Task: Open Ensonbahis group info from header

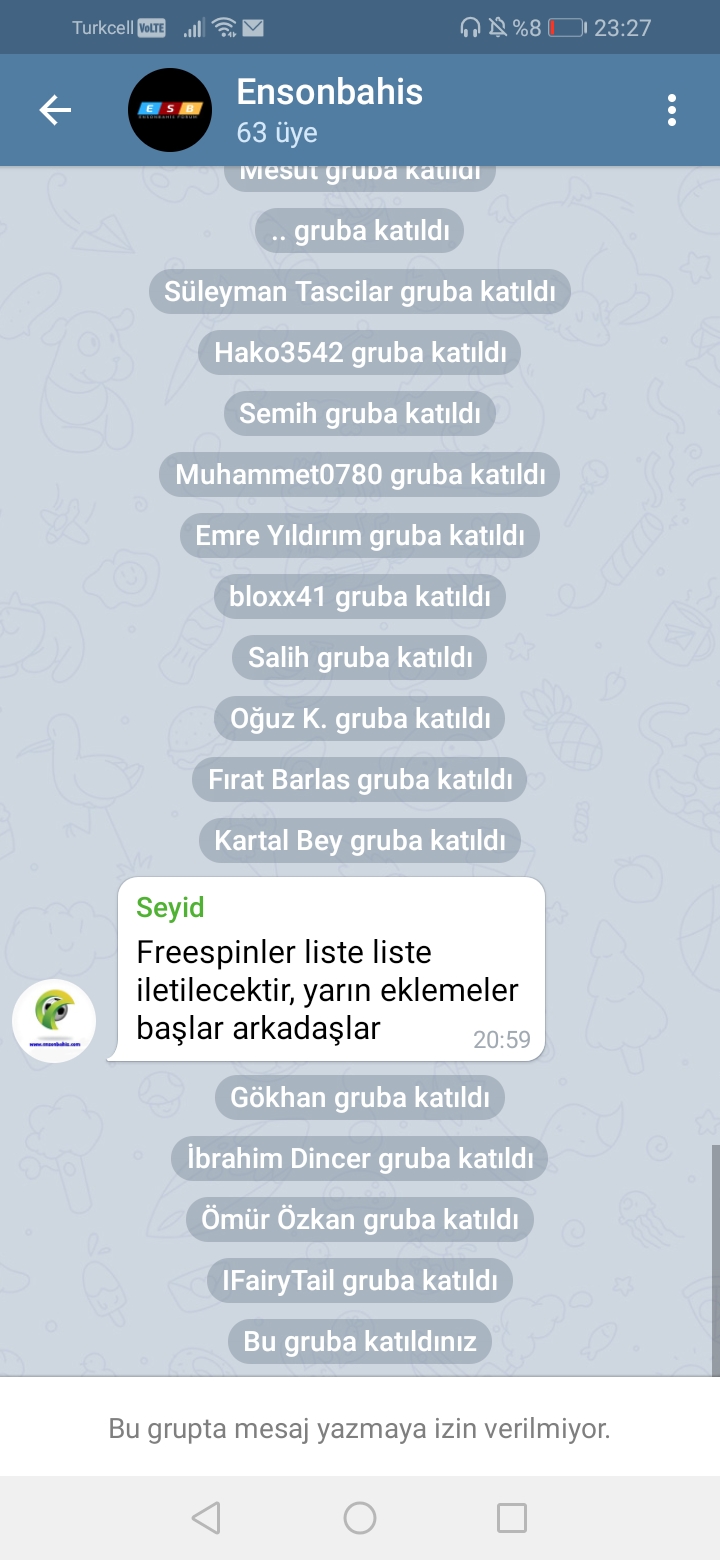Action: click(x=330, y=110)
